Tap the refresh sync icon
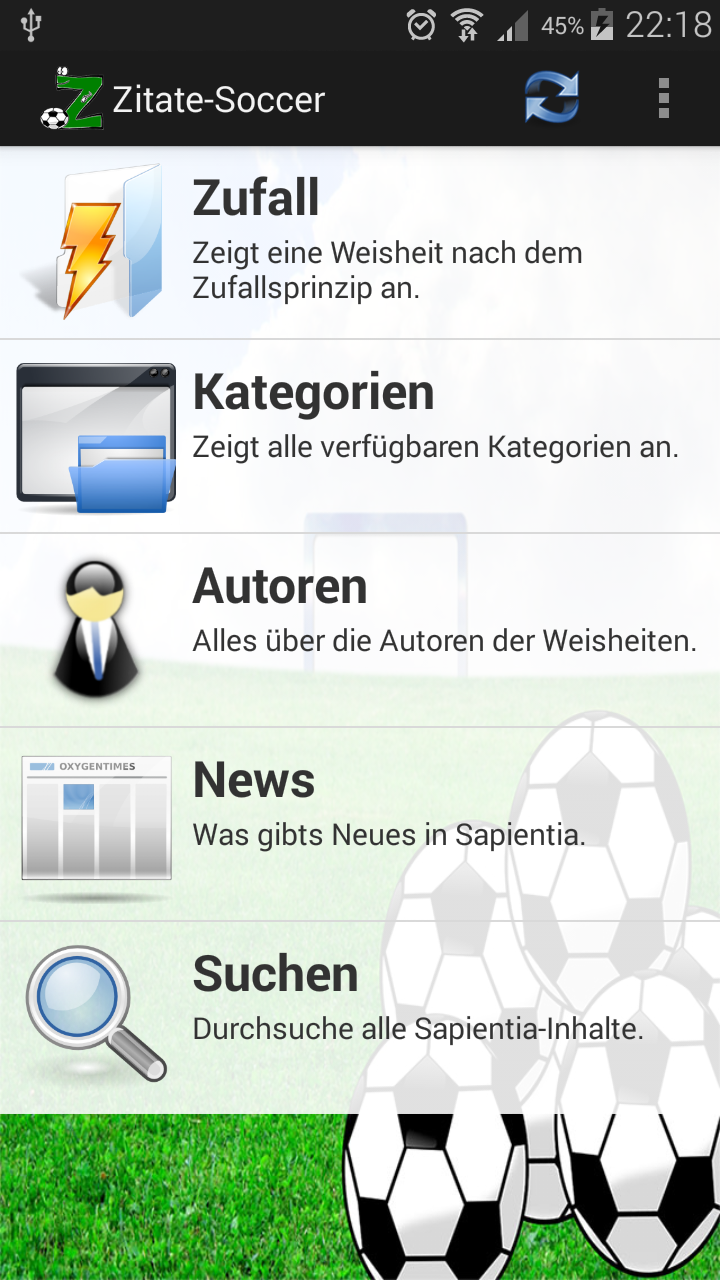Image resolution: width=720 pixels, height=1280 pixels. point(552,99)
